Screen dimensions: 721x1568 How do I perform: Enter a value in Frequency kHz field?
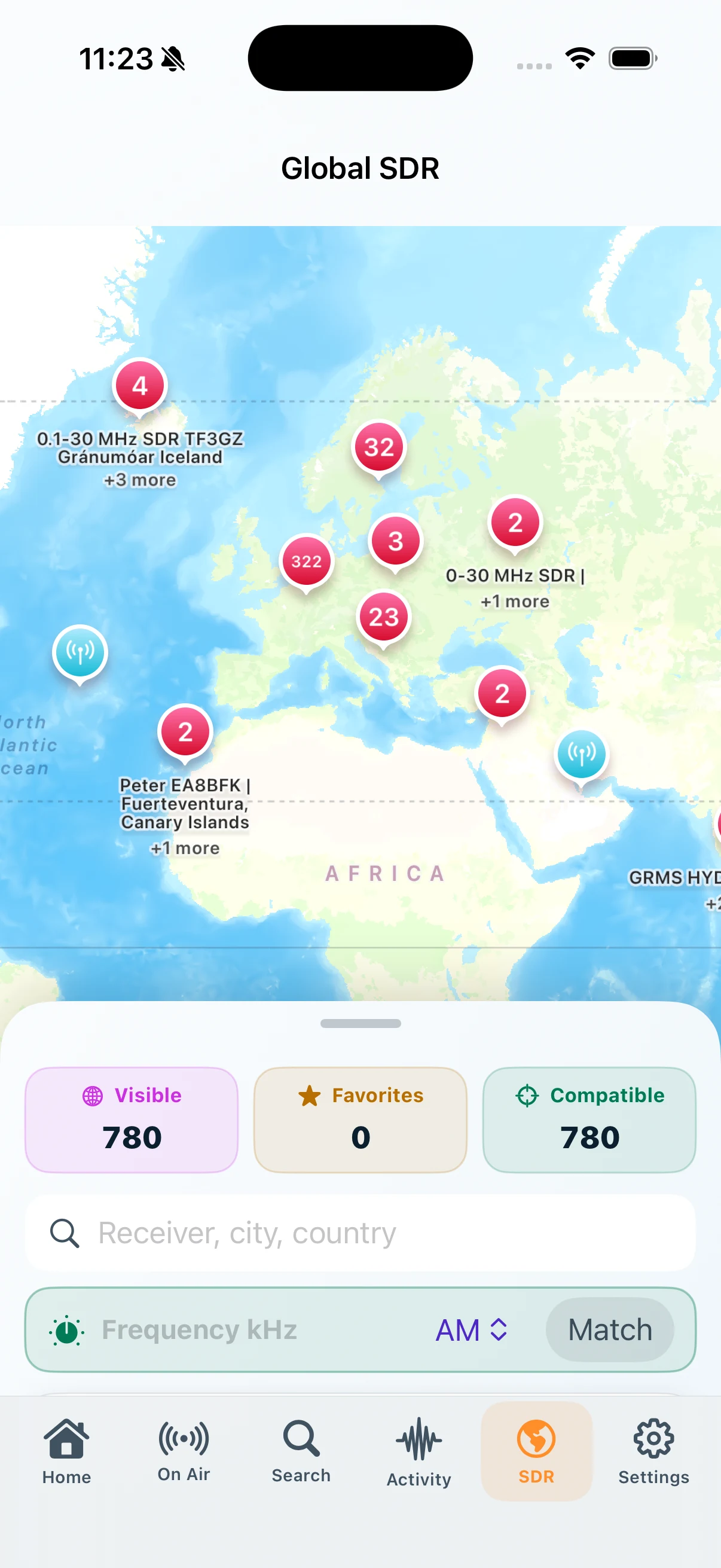click(255, 1330)
